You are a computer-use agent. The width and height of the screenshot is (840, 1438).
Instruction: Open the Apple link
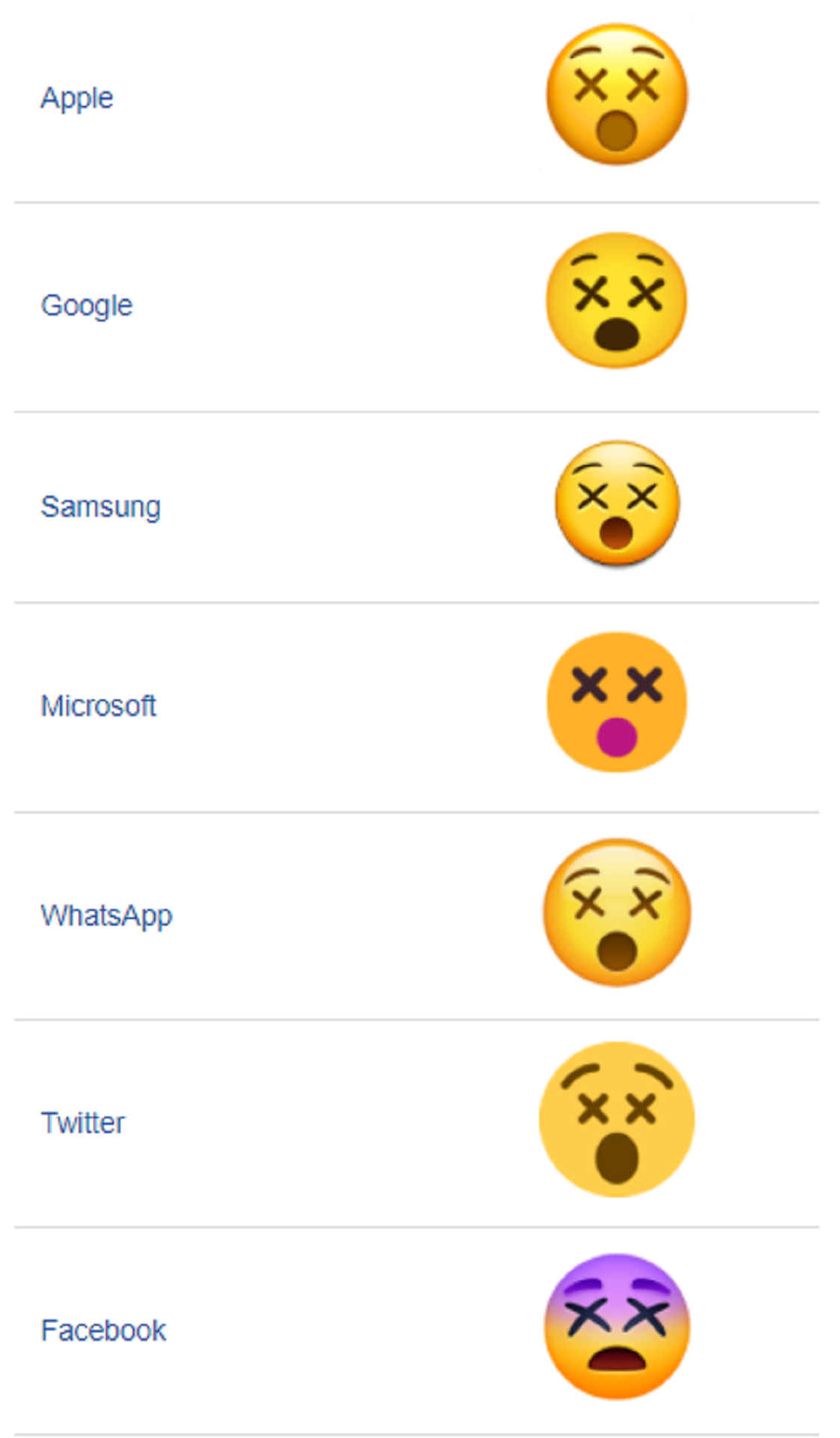click(x=77, y=99)
